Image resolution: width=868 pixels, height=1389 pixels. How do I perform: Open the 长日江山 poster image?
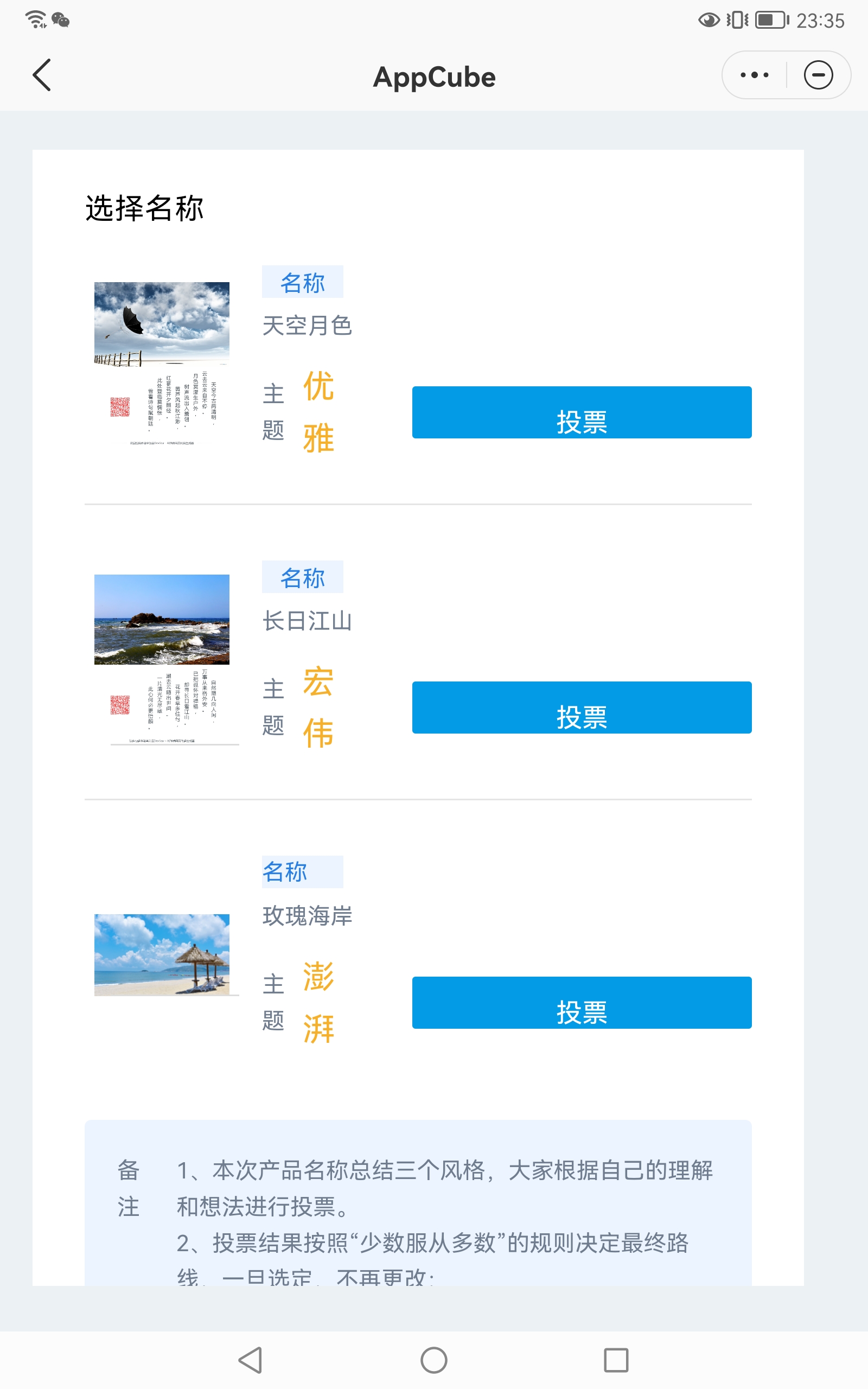(x=162, y=658)
